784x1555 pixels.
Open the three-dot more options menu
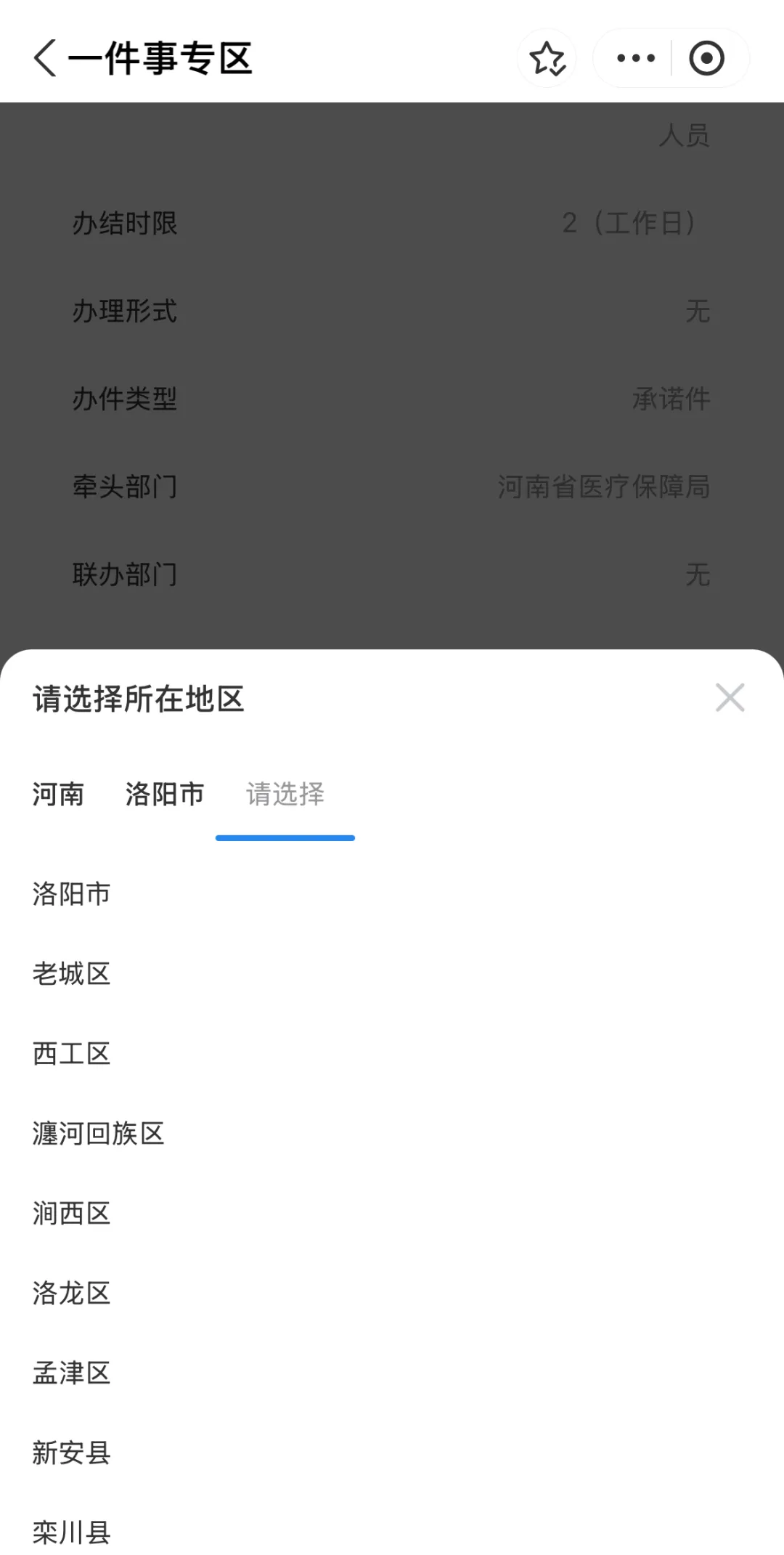coord(635,58)
